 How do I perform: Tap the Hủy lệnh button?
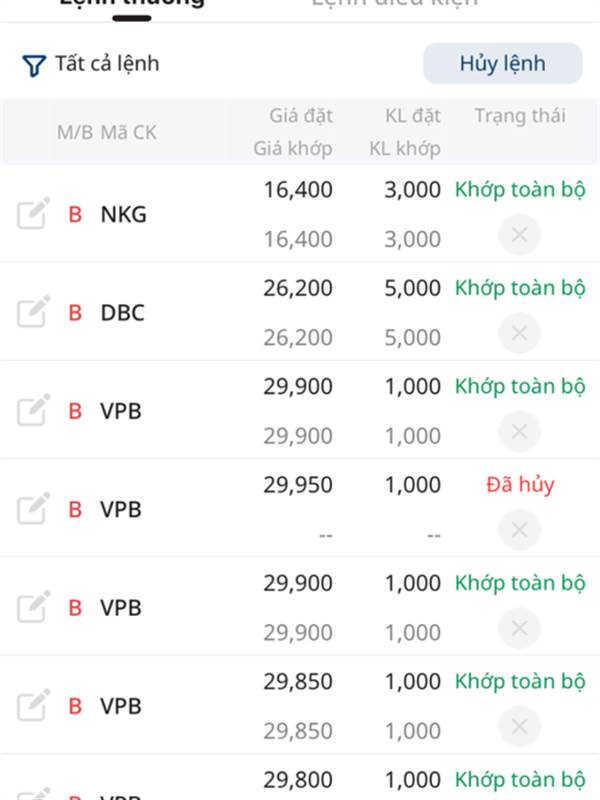502,64
